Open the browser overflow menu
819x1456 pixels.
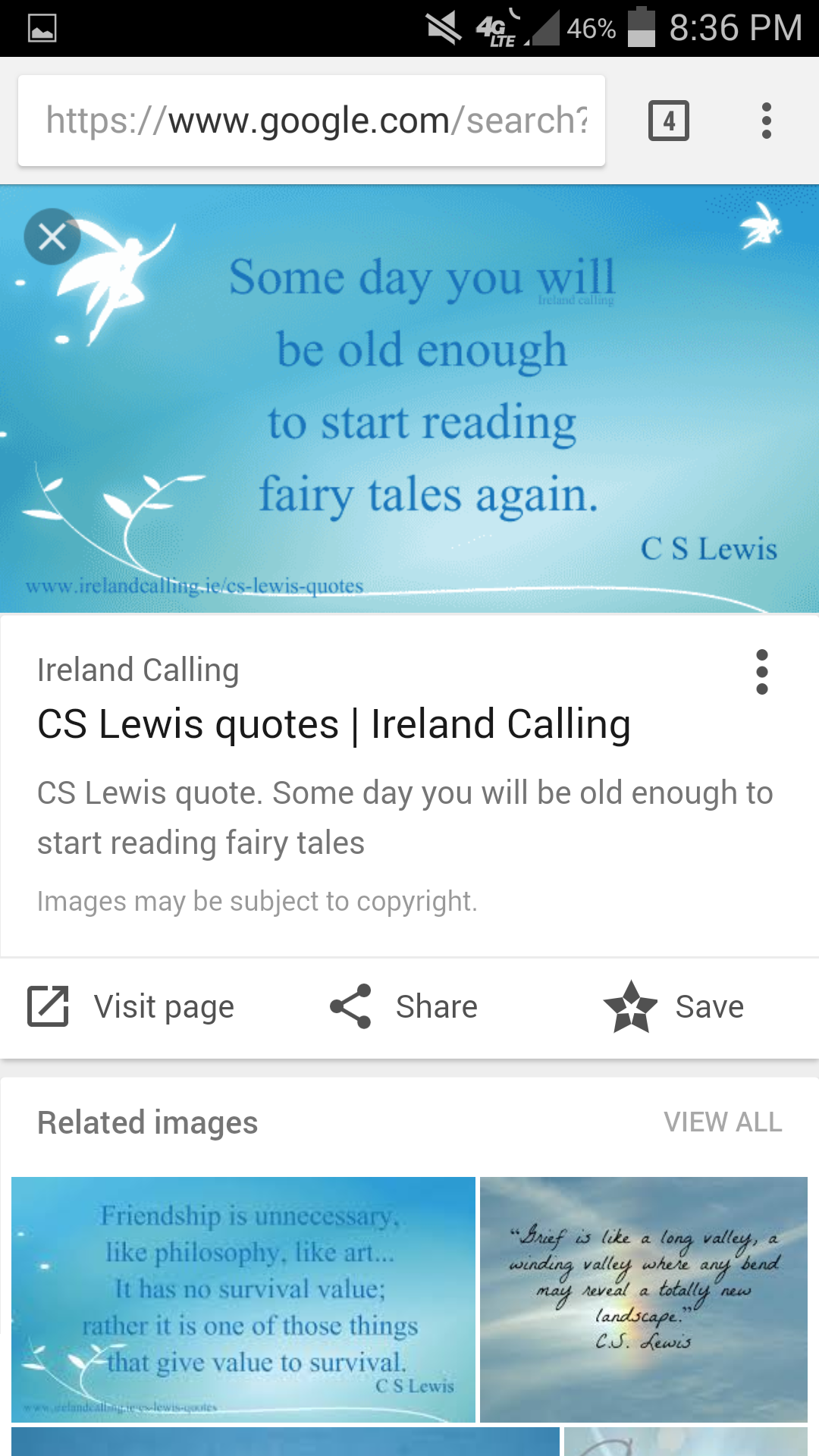click(766, 121)
